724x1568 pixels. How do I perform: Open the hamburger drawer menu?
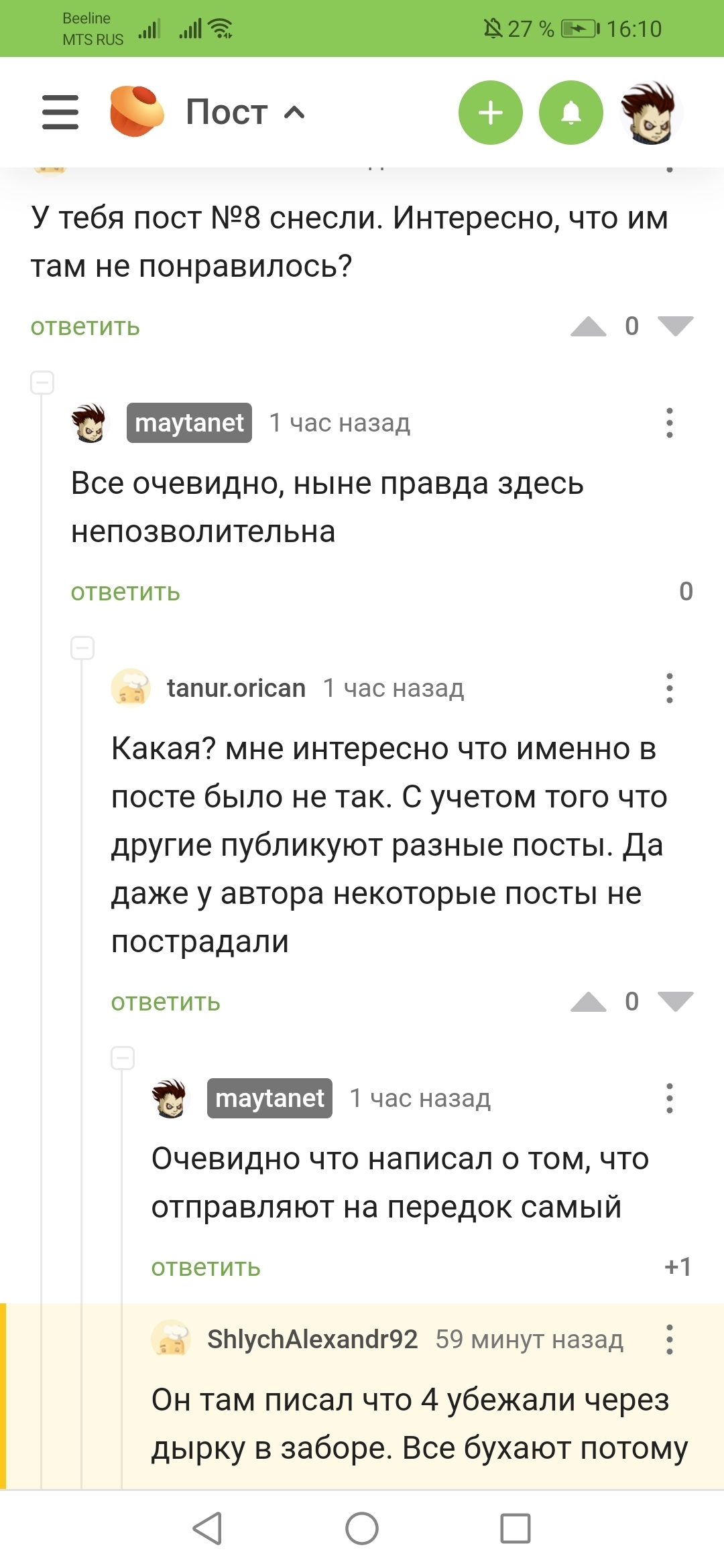[60, 112]
